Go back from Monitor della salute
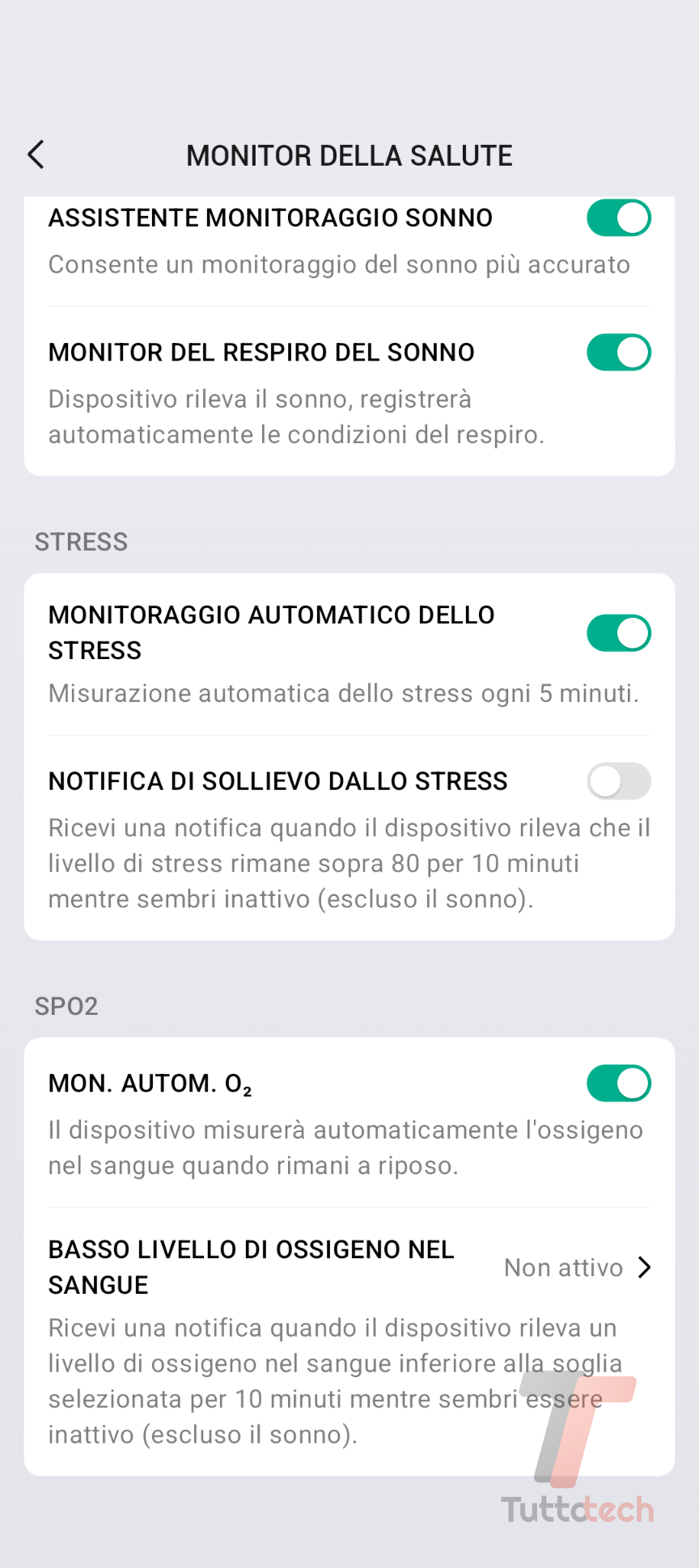Screen dimensions: 699x1568 36,154
